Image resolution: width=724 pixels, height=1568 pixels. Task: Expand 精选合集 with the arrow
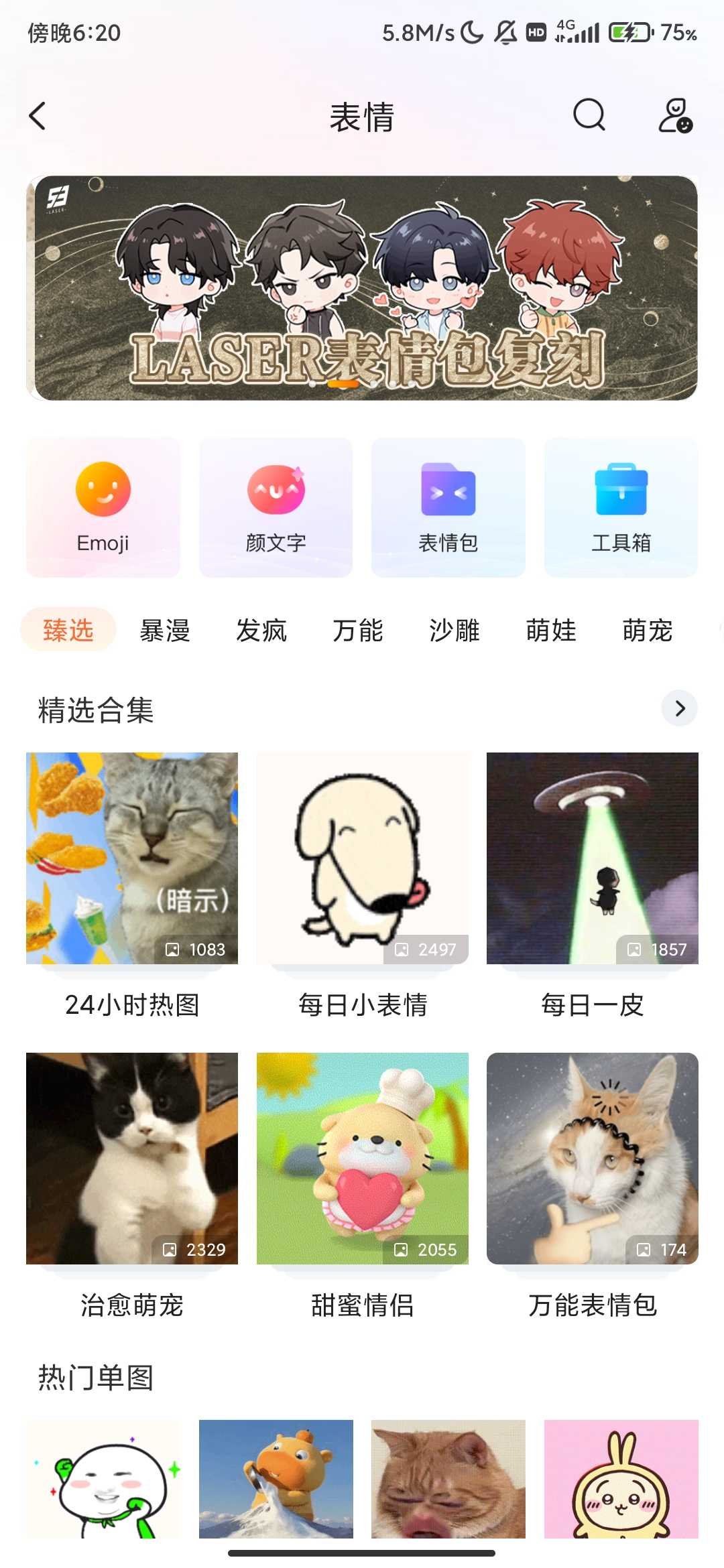pyautogui.click(x=679, y=708)
